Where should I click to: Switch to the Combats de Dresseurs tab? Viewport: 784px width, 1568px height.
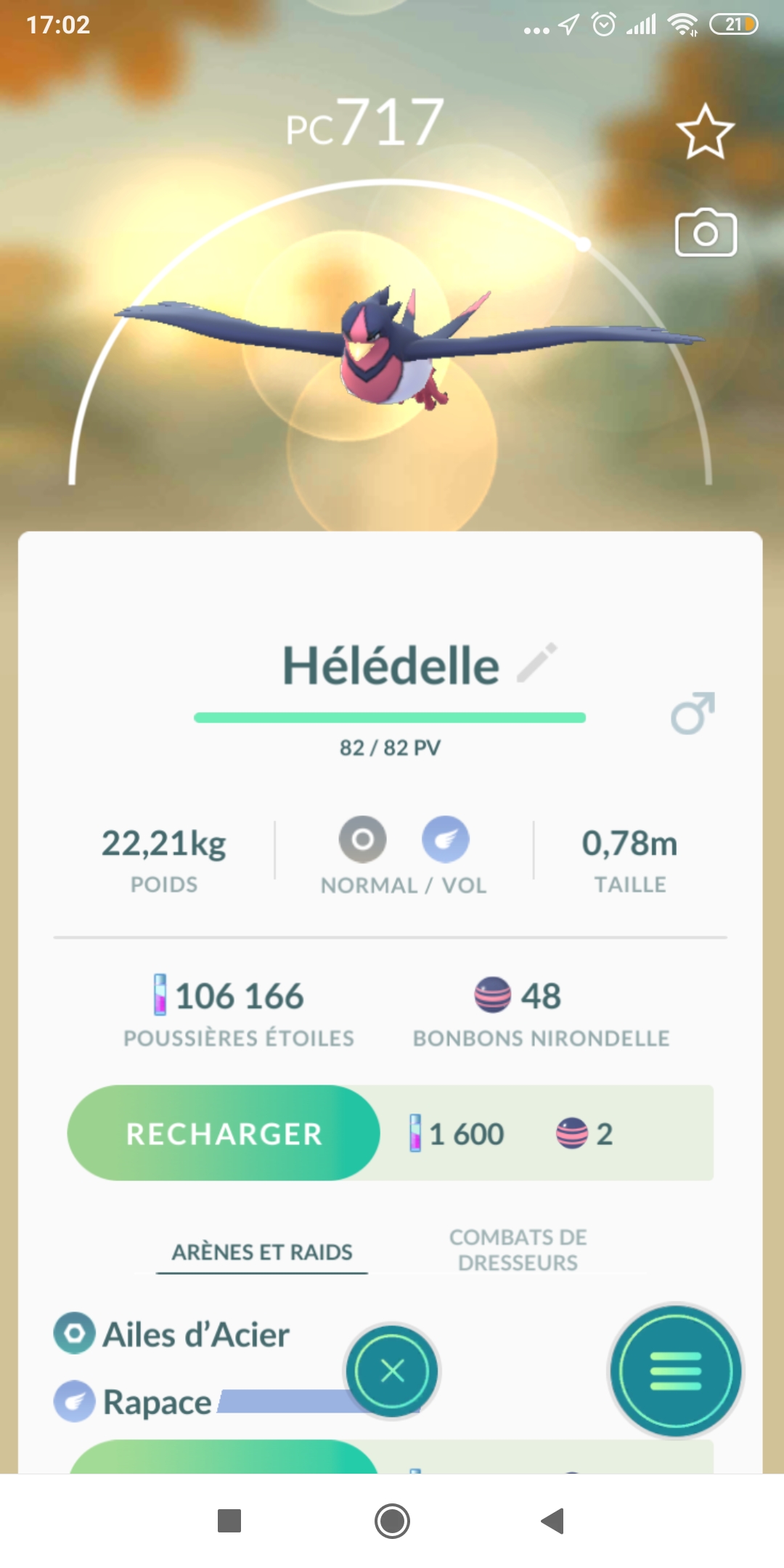518,1250
